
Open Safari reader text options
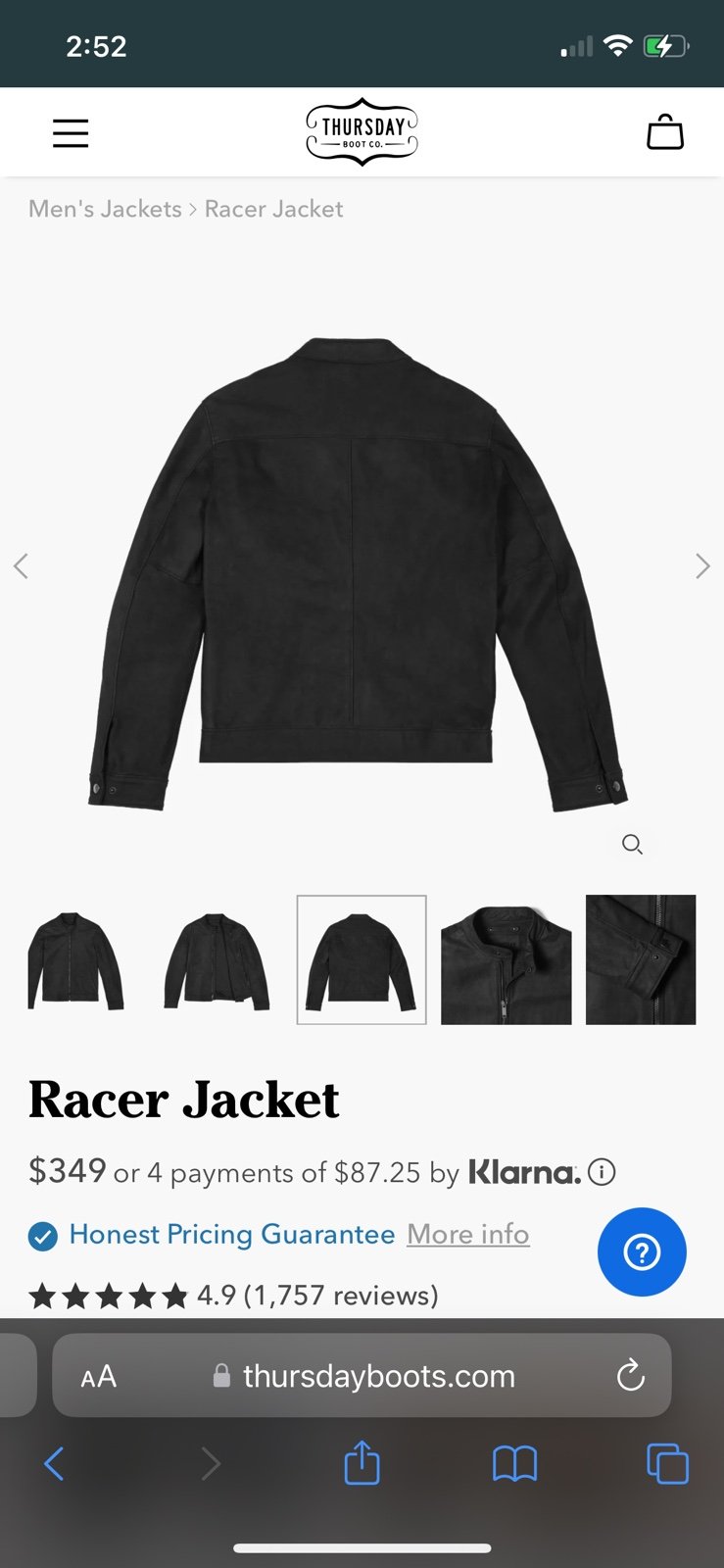pyautogui.click(x=98, y=1377)
